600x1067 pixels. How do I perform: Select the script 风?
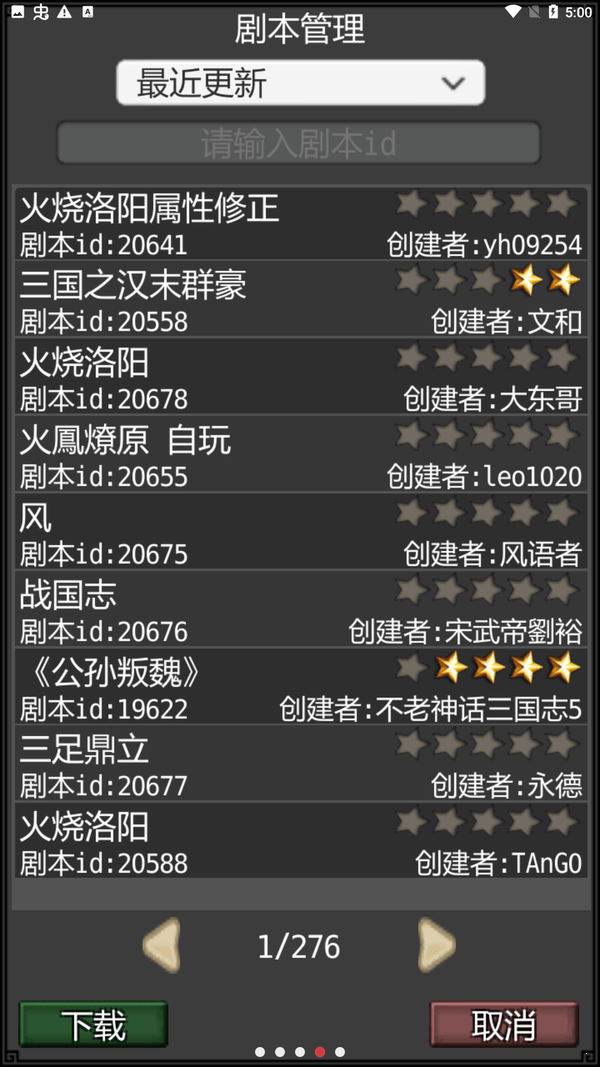click(x=300, y=533)
